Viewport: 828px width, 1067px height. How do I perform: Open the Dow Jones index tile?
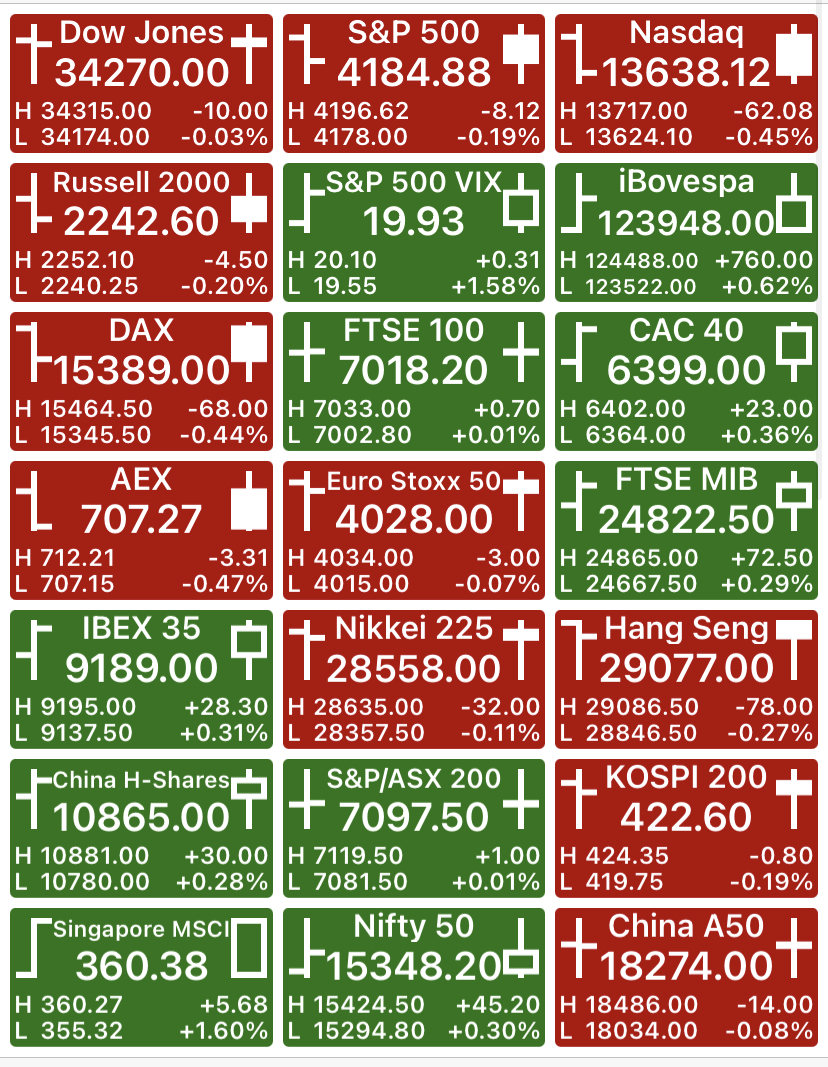coord(142,83)
